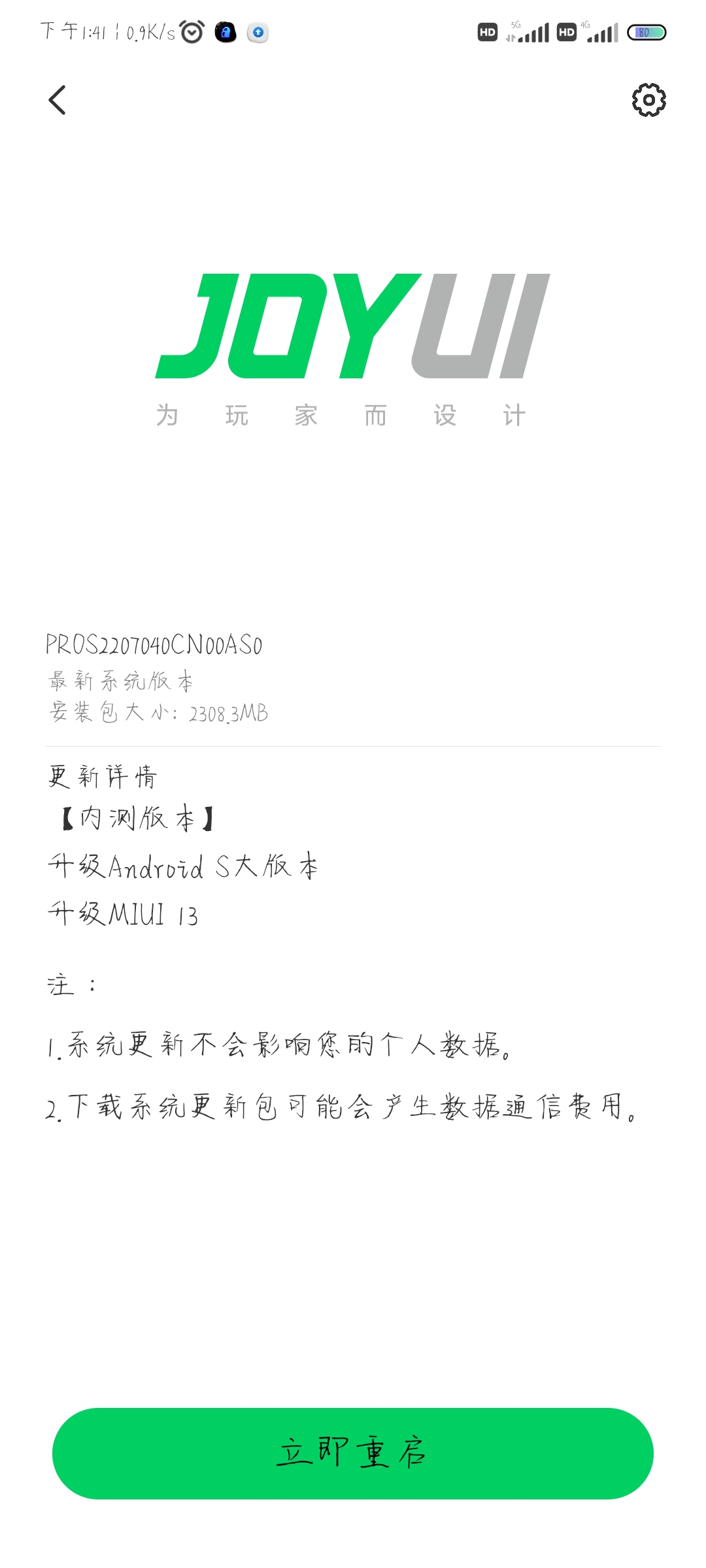
Task: Tap the green 立即重启 button
Action: click(353, 1453)
